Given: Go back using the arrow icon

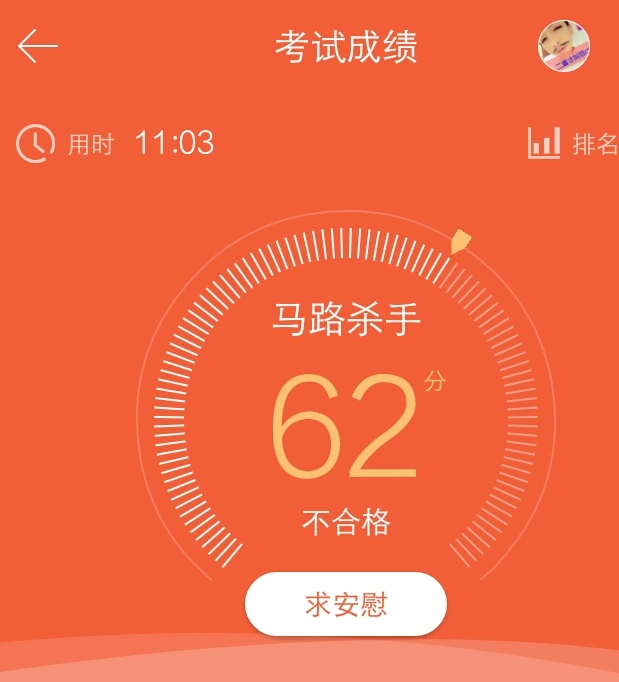Looking at the screenshot, I should pyautogui.click(x=38, y=47).
